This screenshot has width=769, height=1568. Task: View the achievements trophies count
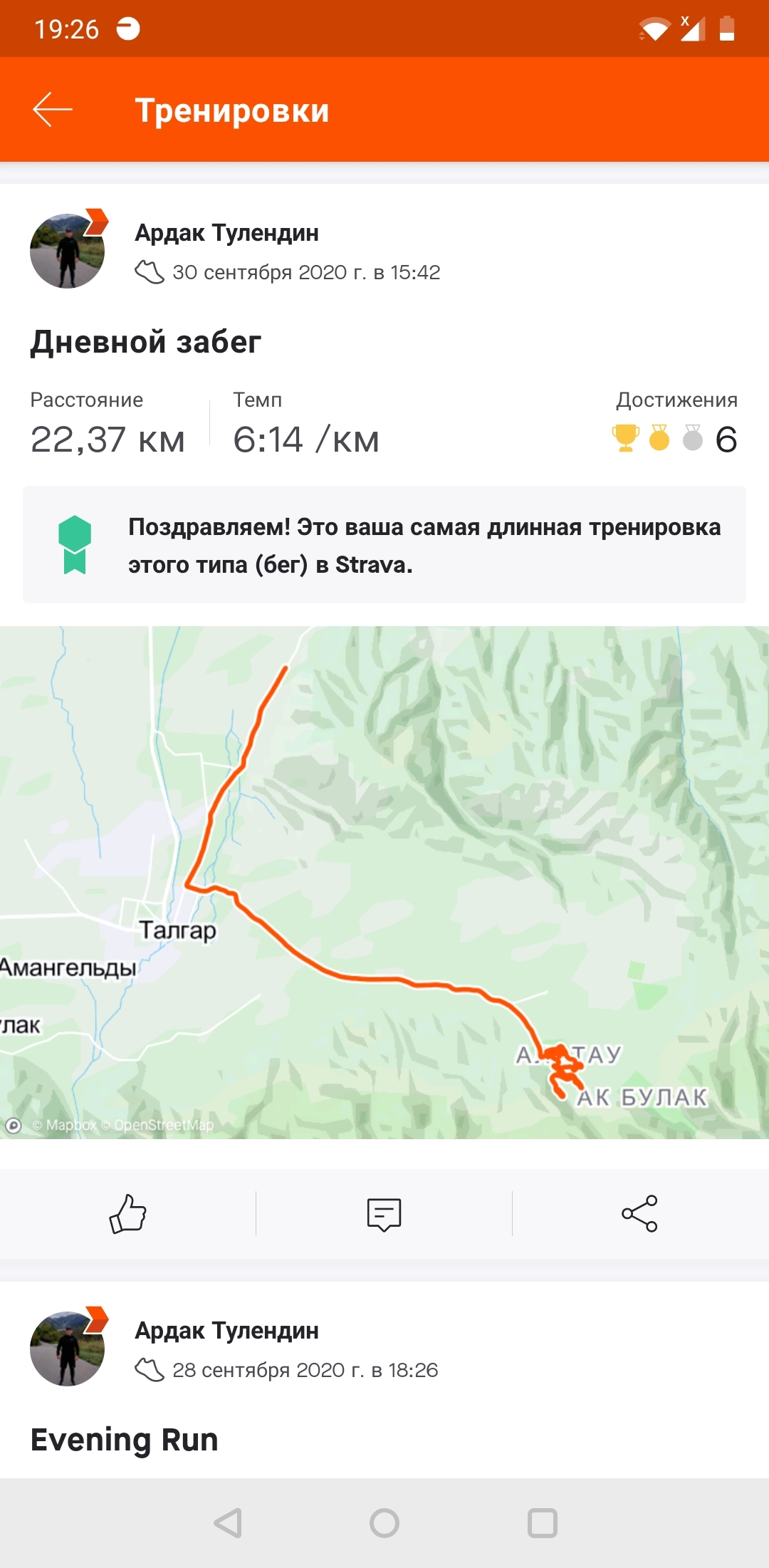pyautogui.click(x=675, y=438)
